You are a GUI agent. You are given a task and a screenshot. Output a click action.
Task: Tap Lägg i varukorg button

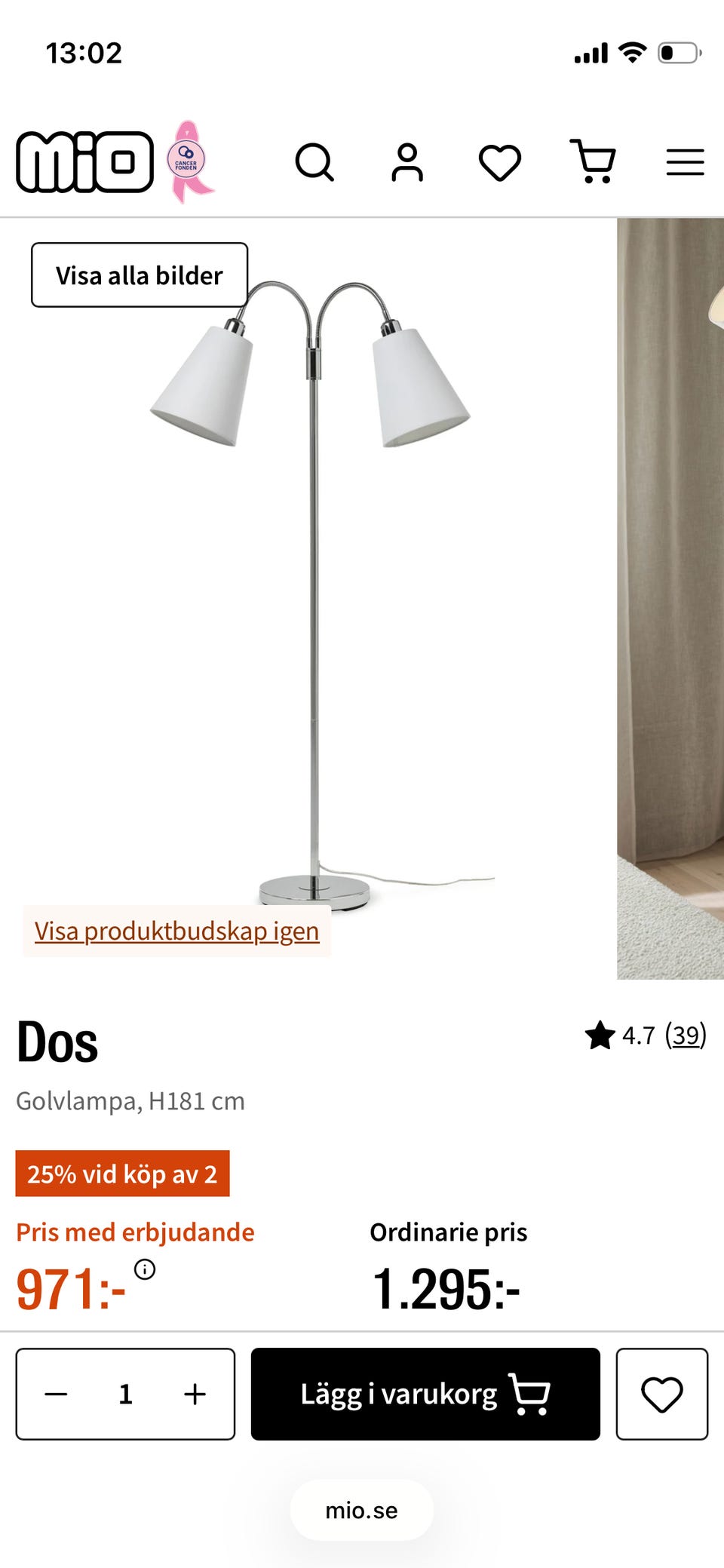(x=425, y=1394)
